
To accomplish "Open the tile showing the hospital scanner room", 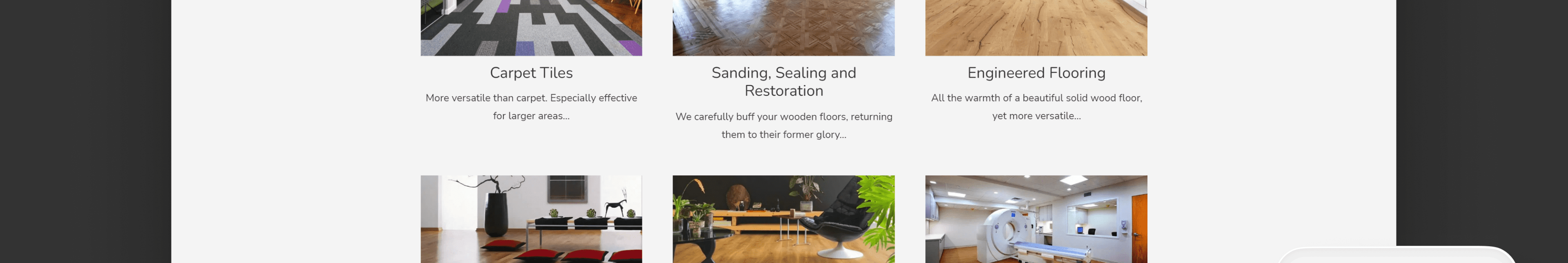I will click(1036, 220).
